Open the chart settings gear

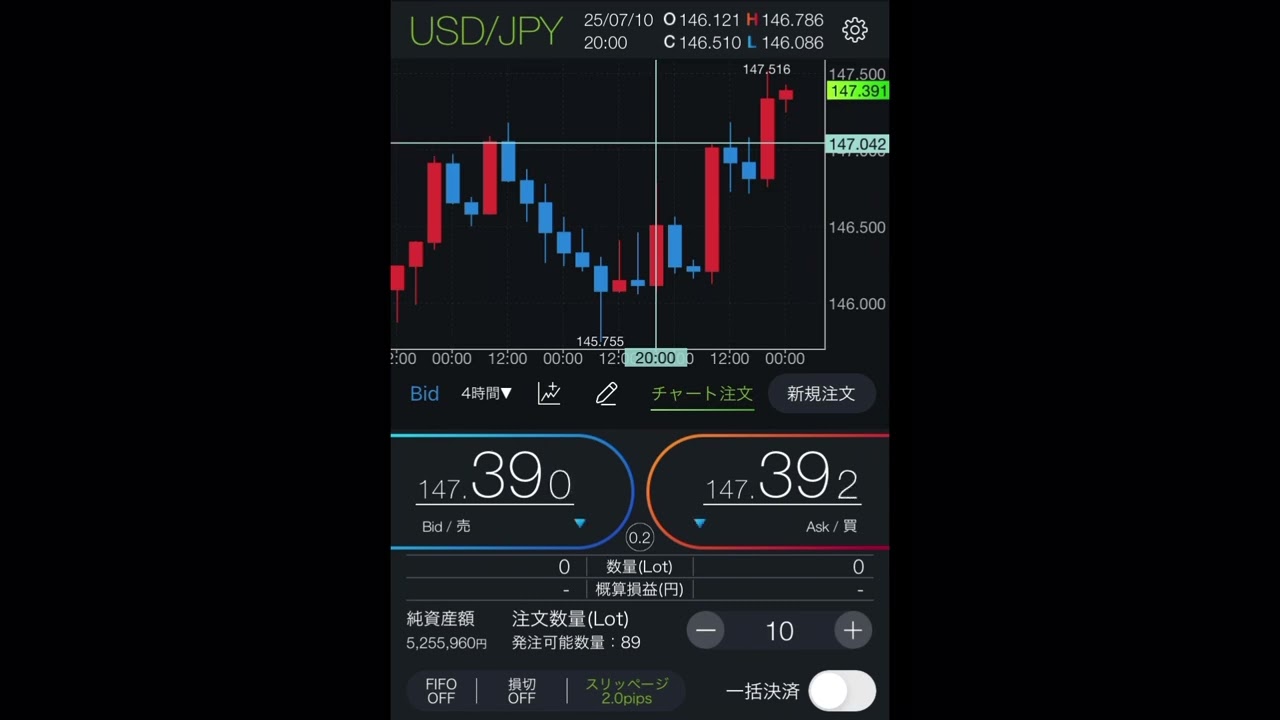click(854, 30)
